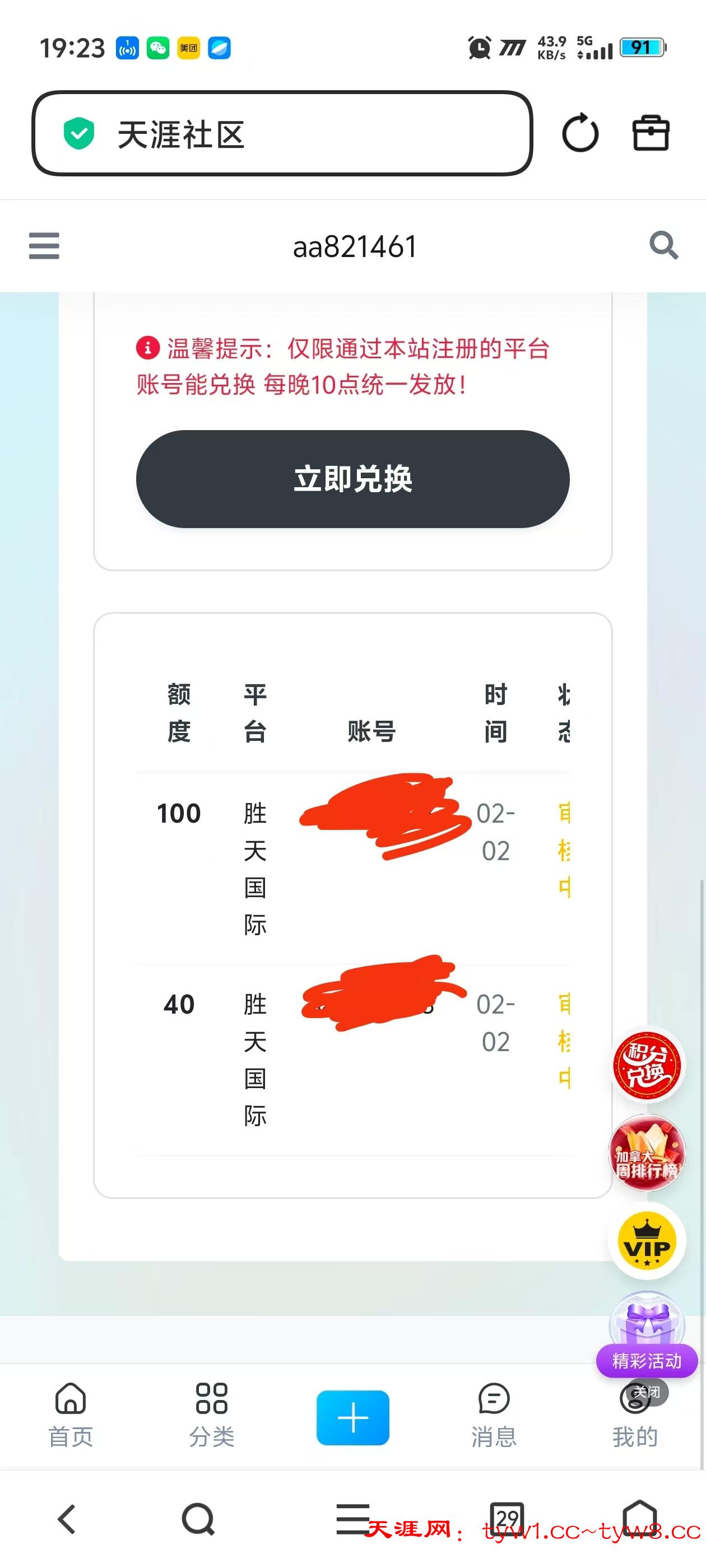Screen dimensions: 706x1568
Task: Open the 加拿大周排行榜 floating badge
Action: click(x=647, y=1153)
